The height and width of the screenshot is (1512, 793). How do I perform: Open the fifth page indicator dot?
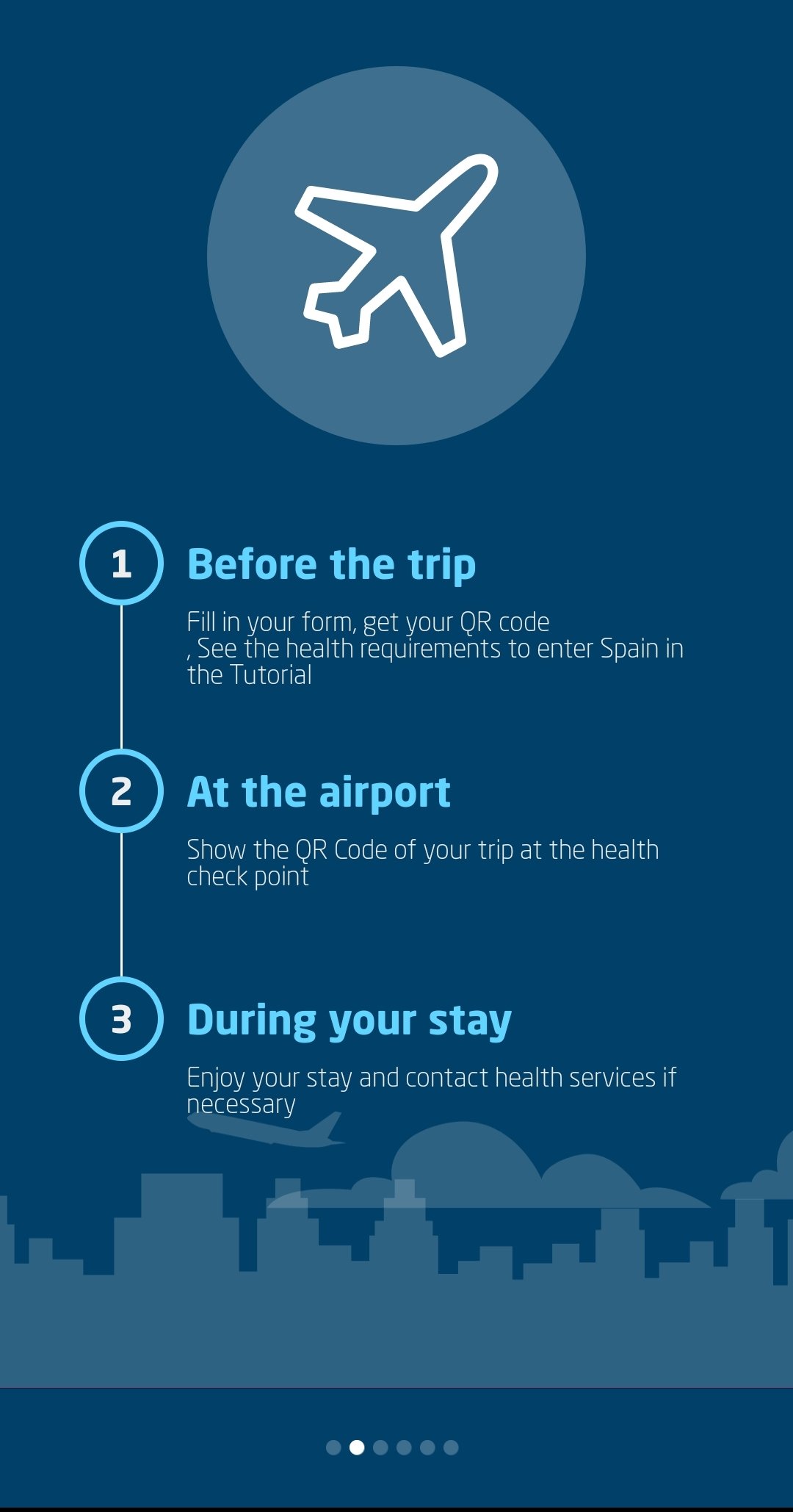pos(427,1447)
